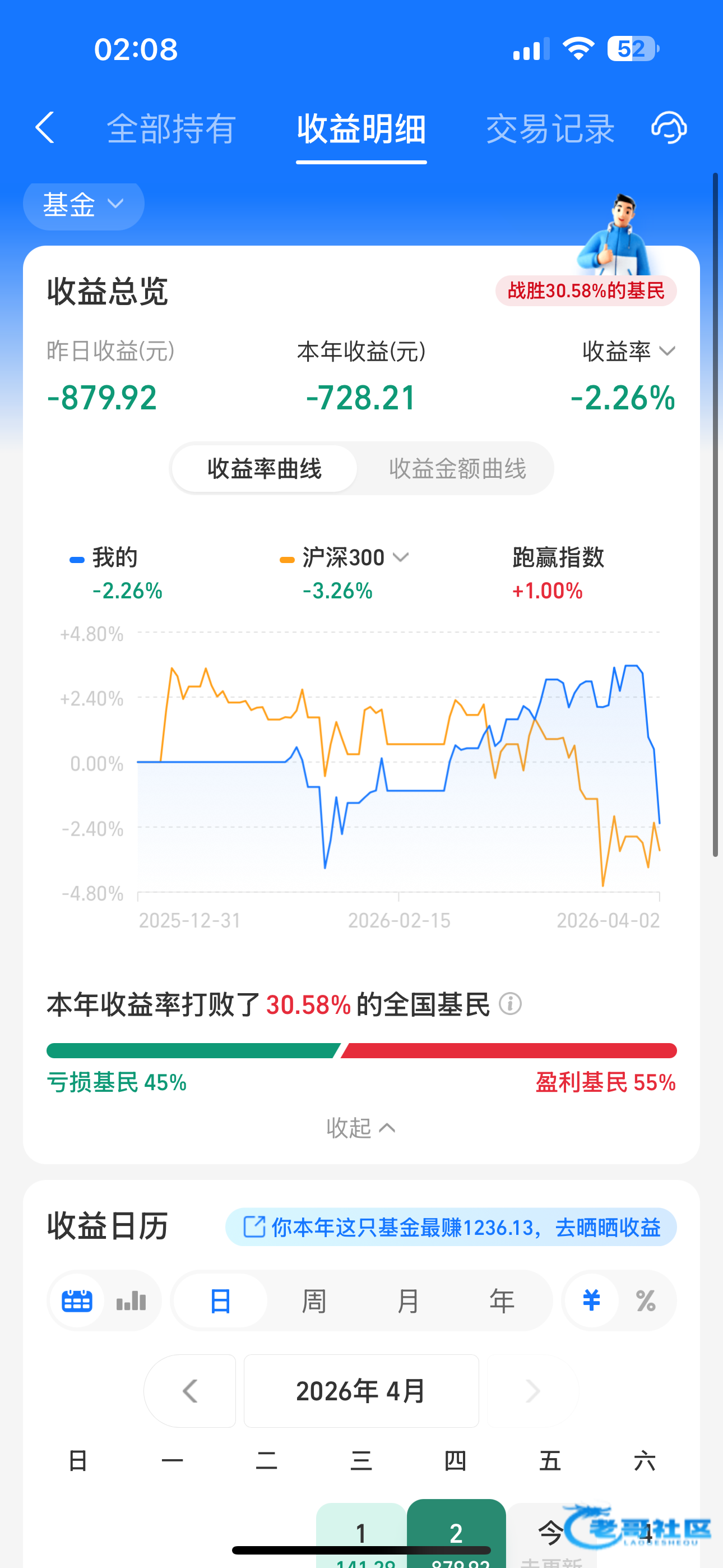Go back using the top-left arrow

click(45, 128)
